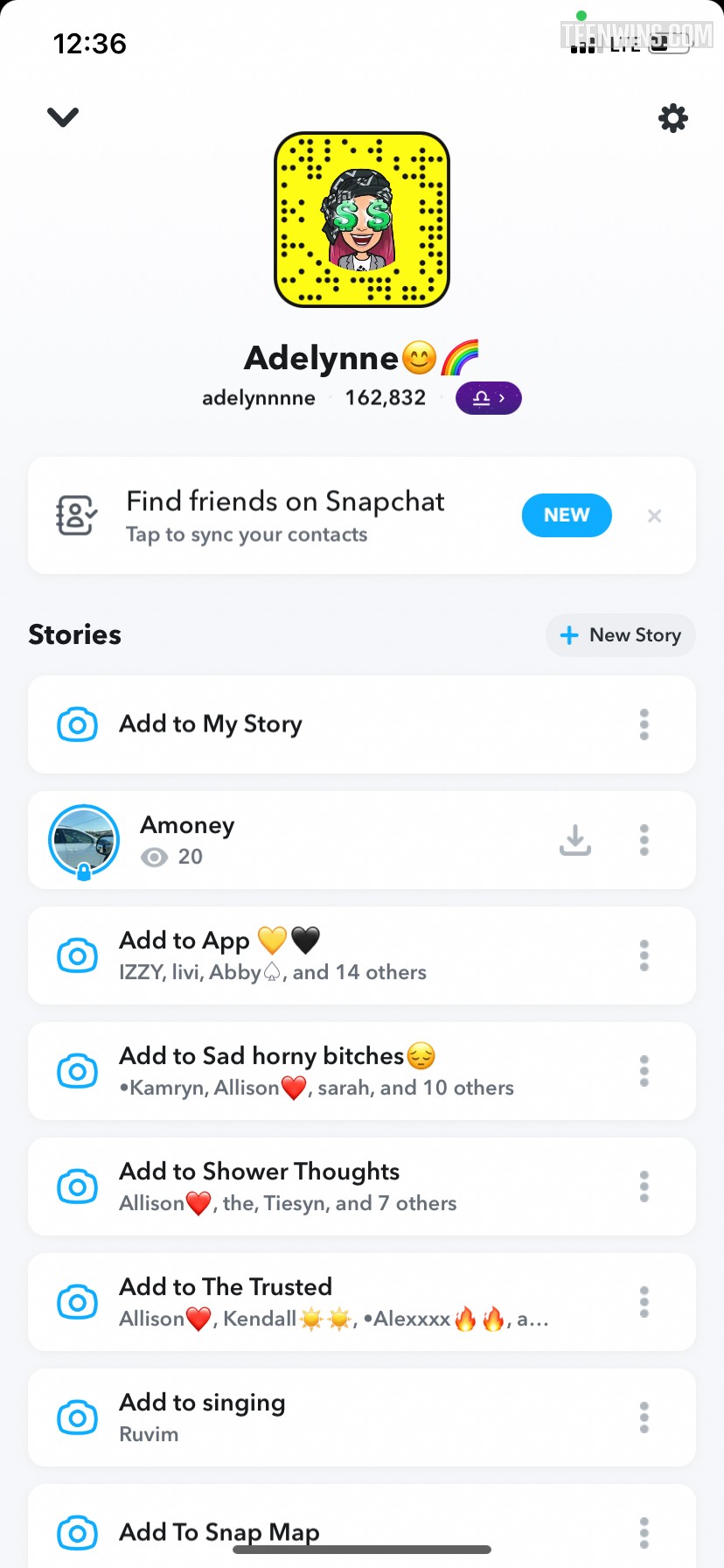Screen dimensions: 724x1568
Task: Open the zodiac sign badge
Action: point(488,398)
